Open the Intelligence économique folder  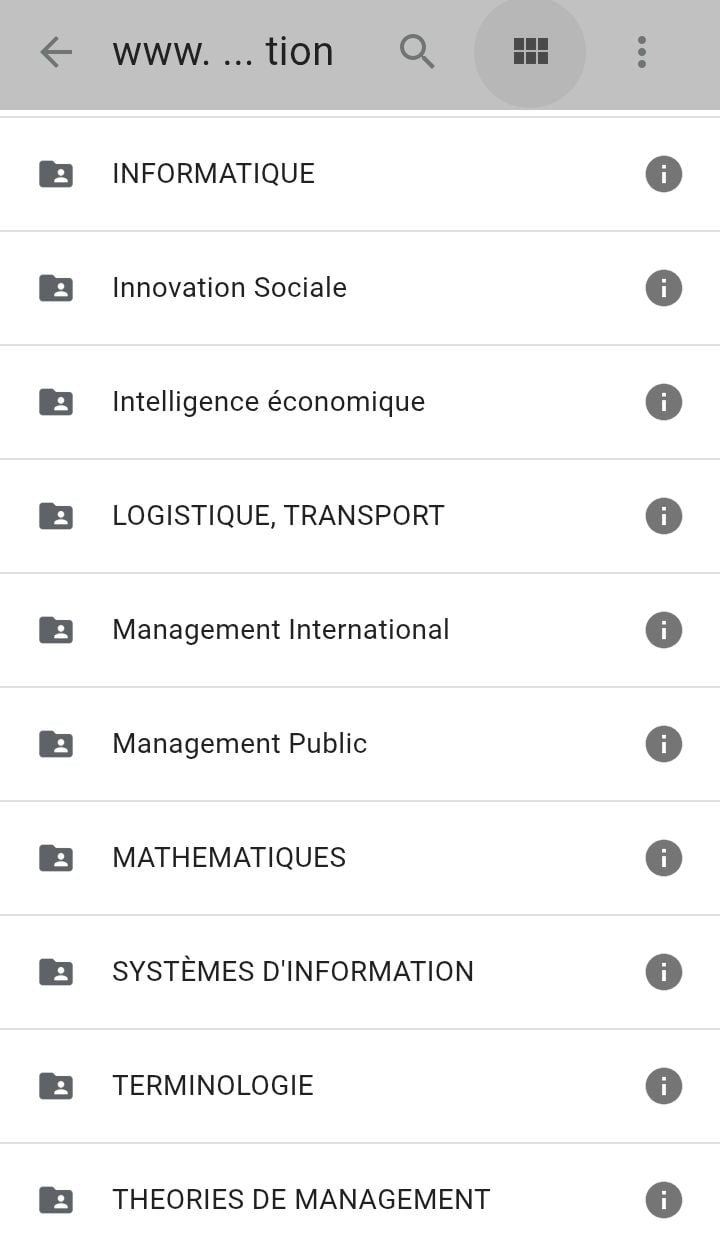[x=268, y=402]
